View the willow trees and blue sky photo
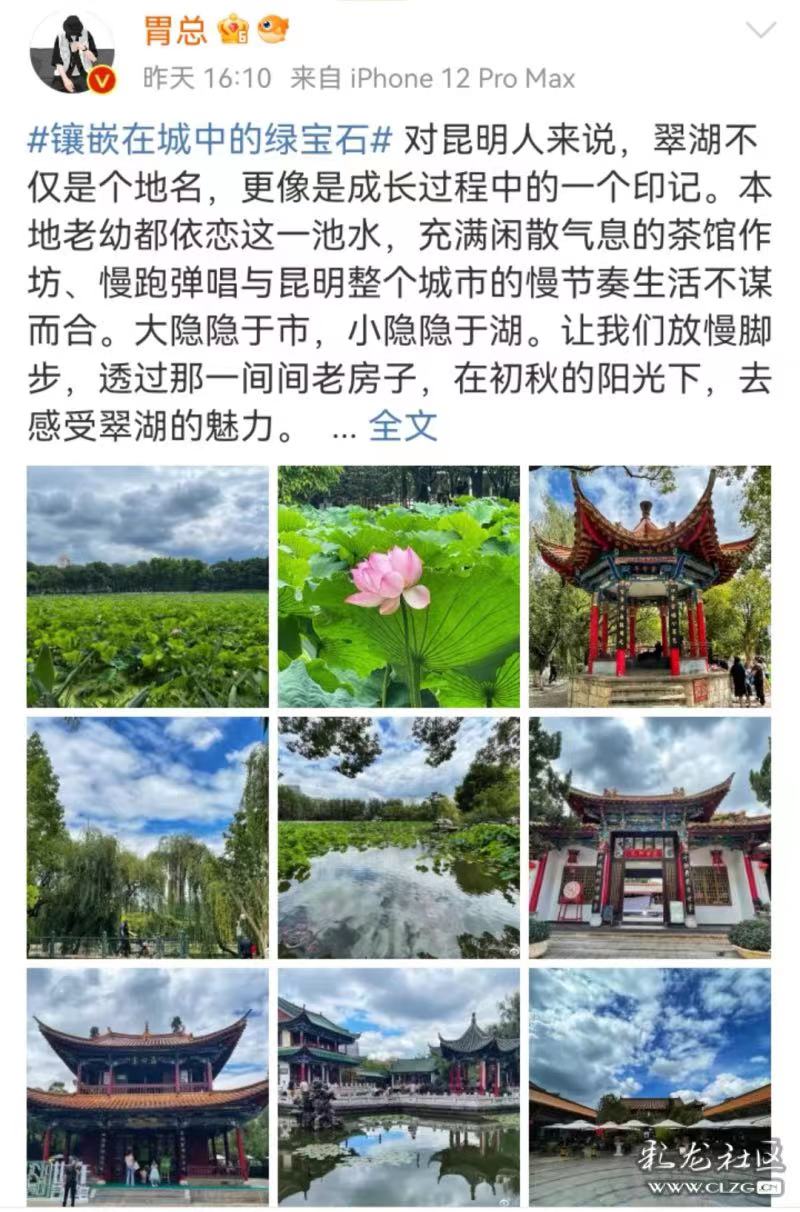800x1212 pixels. (148, 838)
